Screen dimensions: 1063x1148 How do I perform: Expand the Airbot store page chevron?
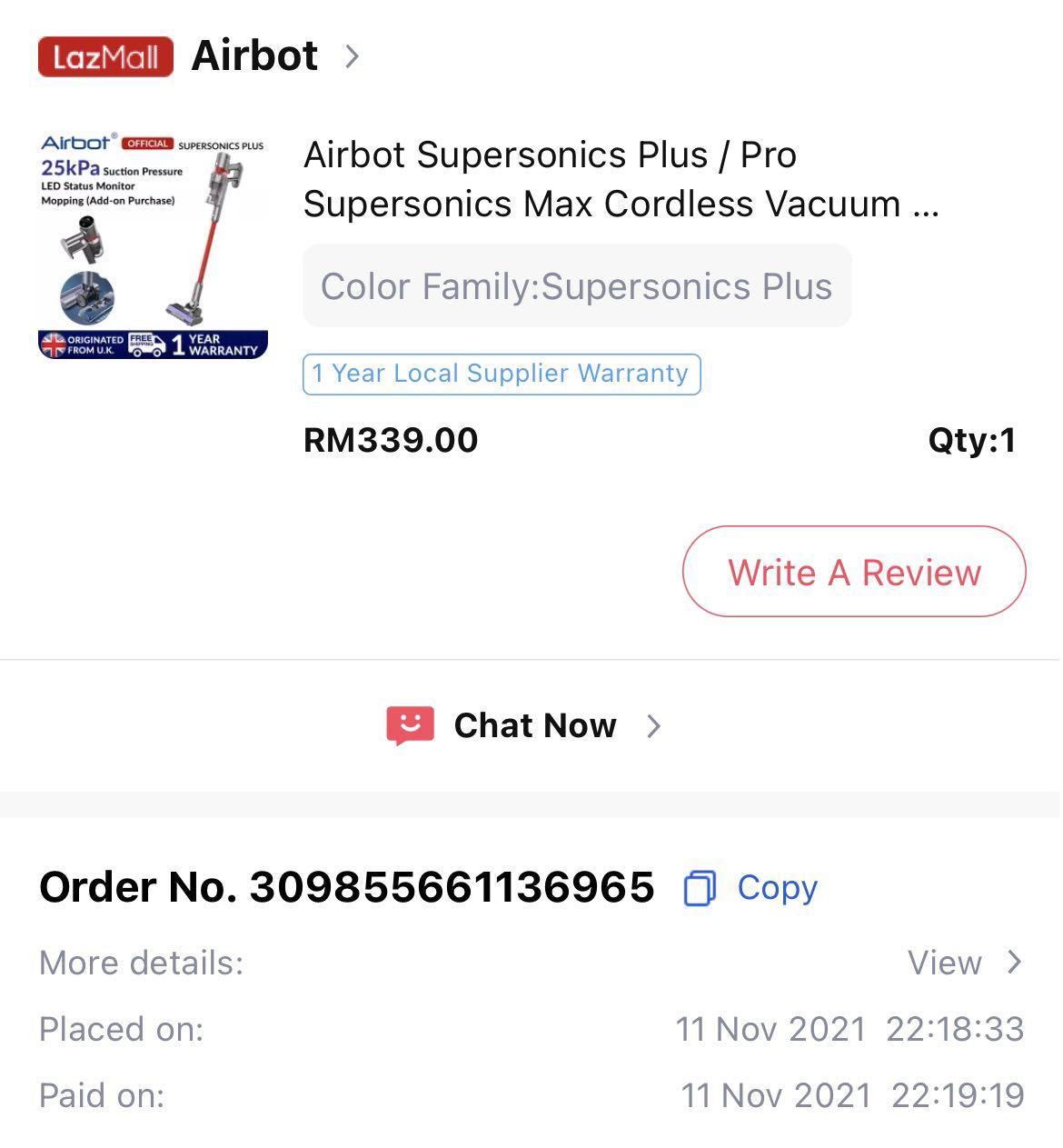coord(353,56)
